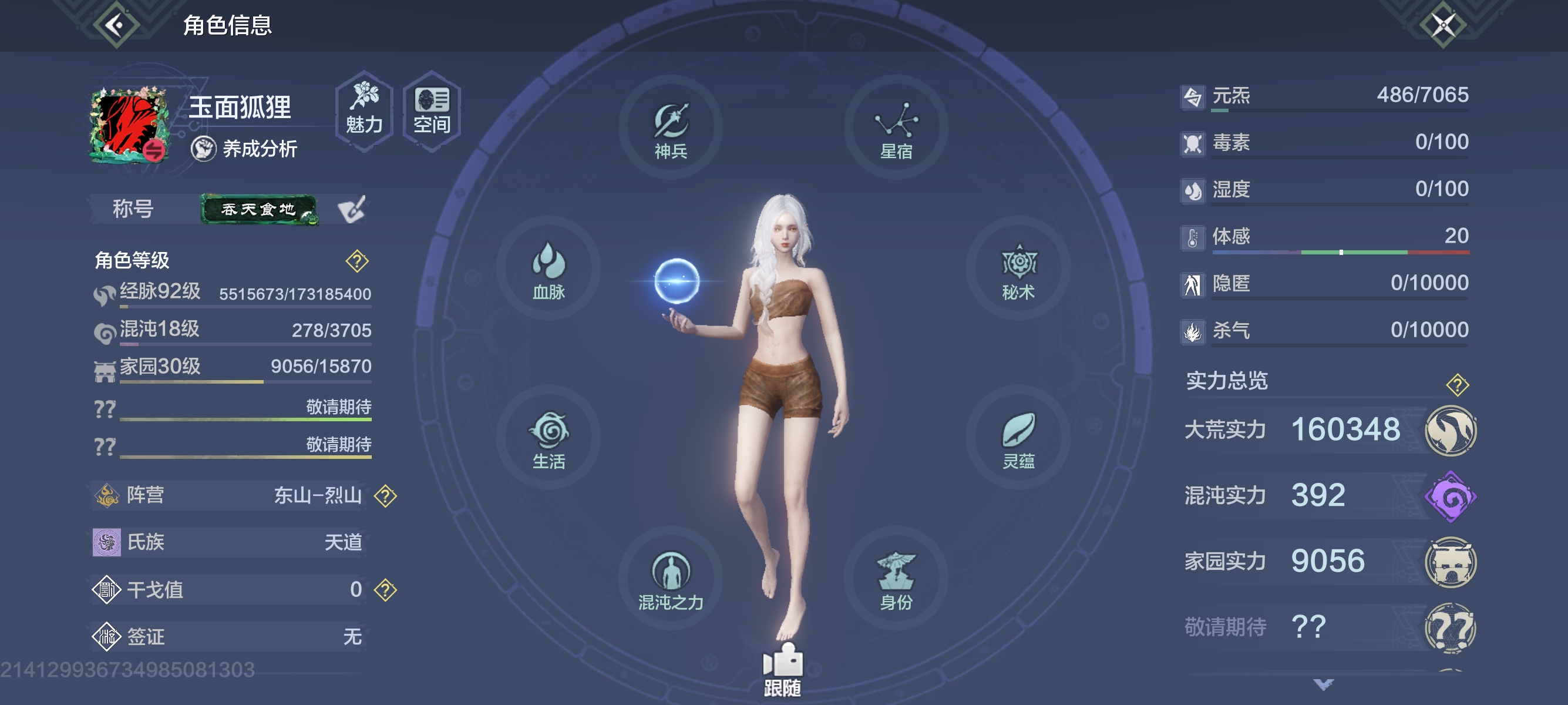Show help for 阵营 faction
1568x705 pixels.
(x=385, y=496)
